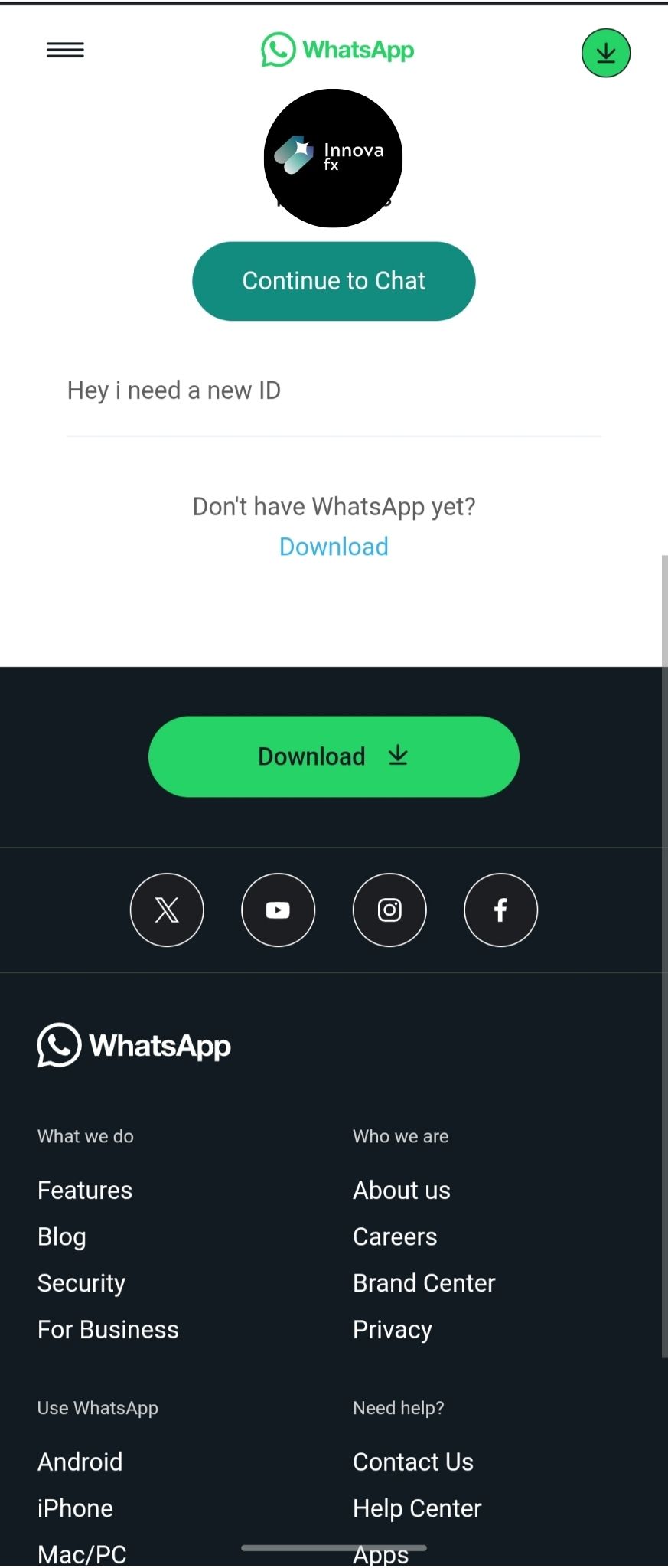Open WhatsApp's Instagram page
The height and width of the screenshot is (1568, 668).
pos(389,910)
